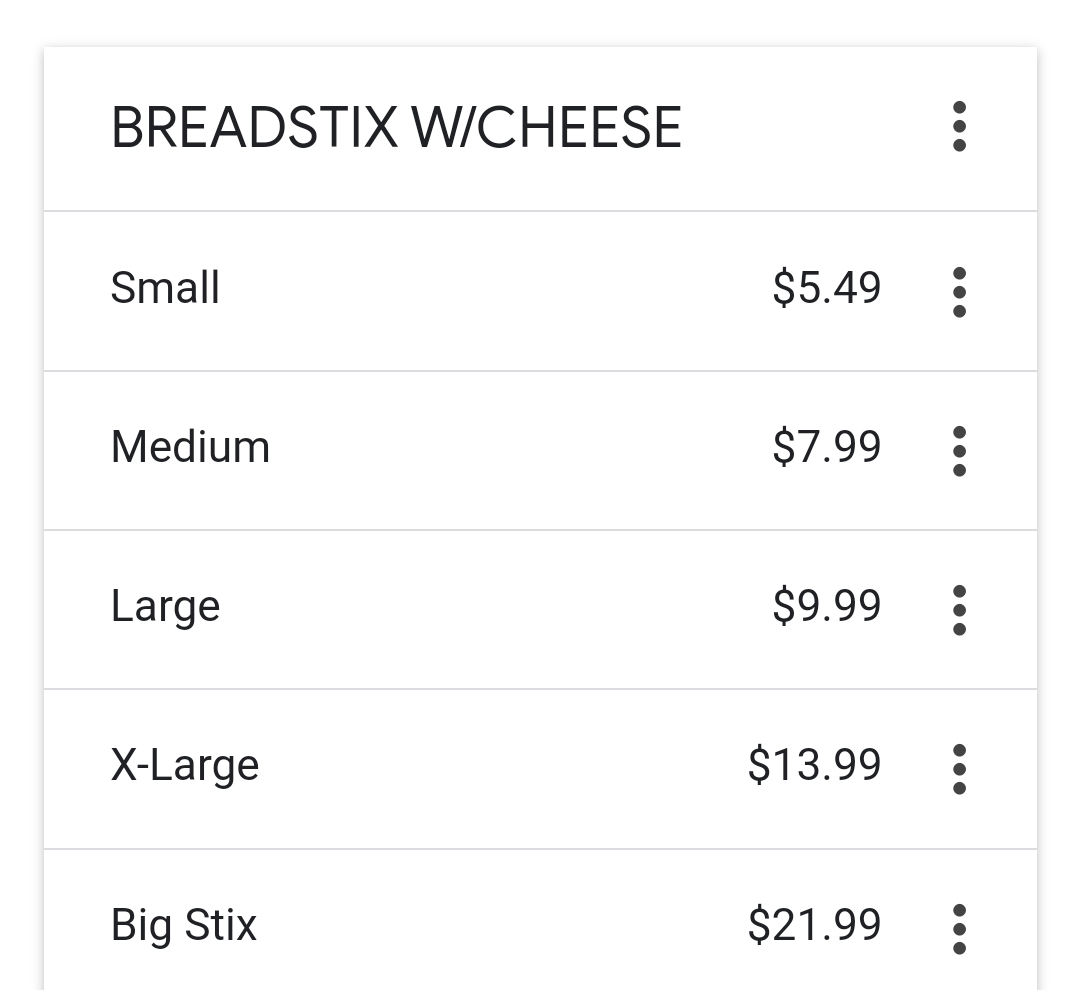Open more options for Big Stix
Screen dimensions: 1080x990
[x=959, y=928]
